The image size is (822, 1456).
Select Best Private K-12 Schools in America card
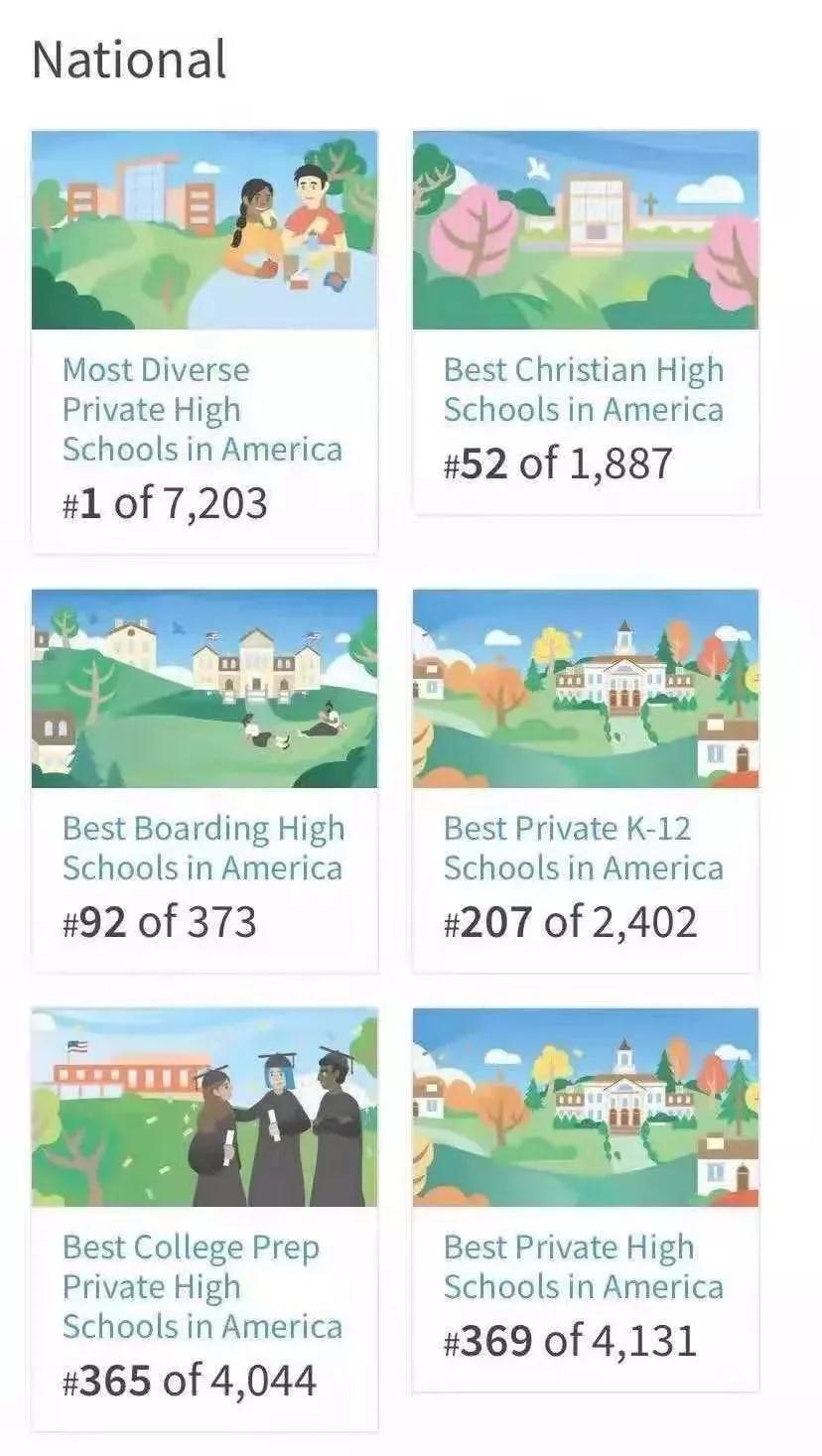584,849
